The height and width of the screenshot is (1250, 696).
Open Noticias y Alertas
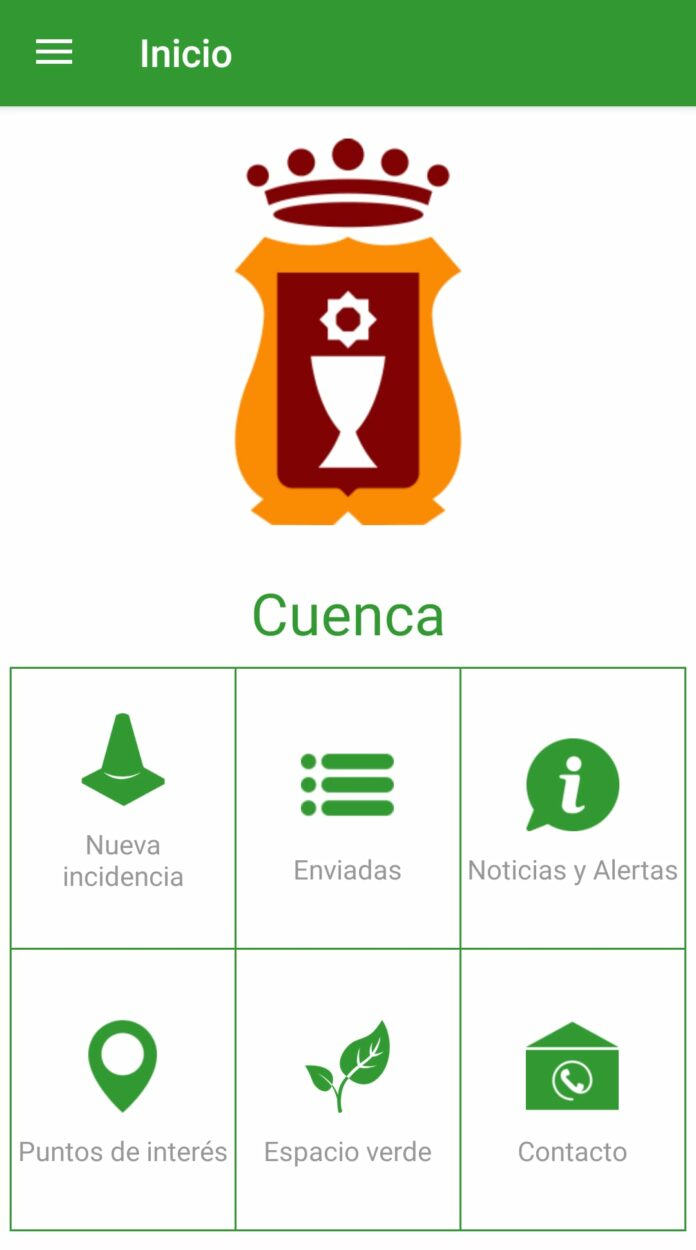tap(573, 808)
